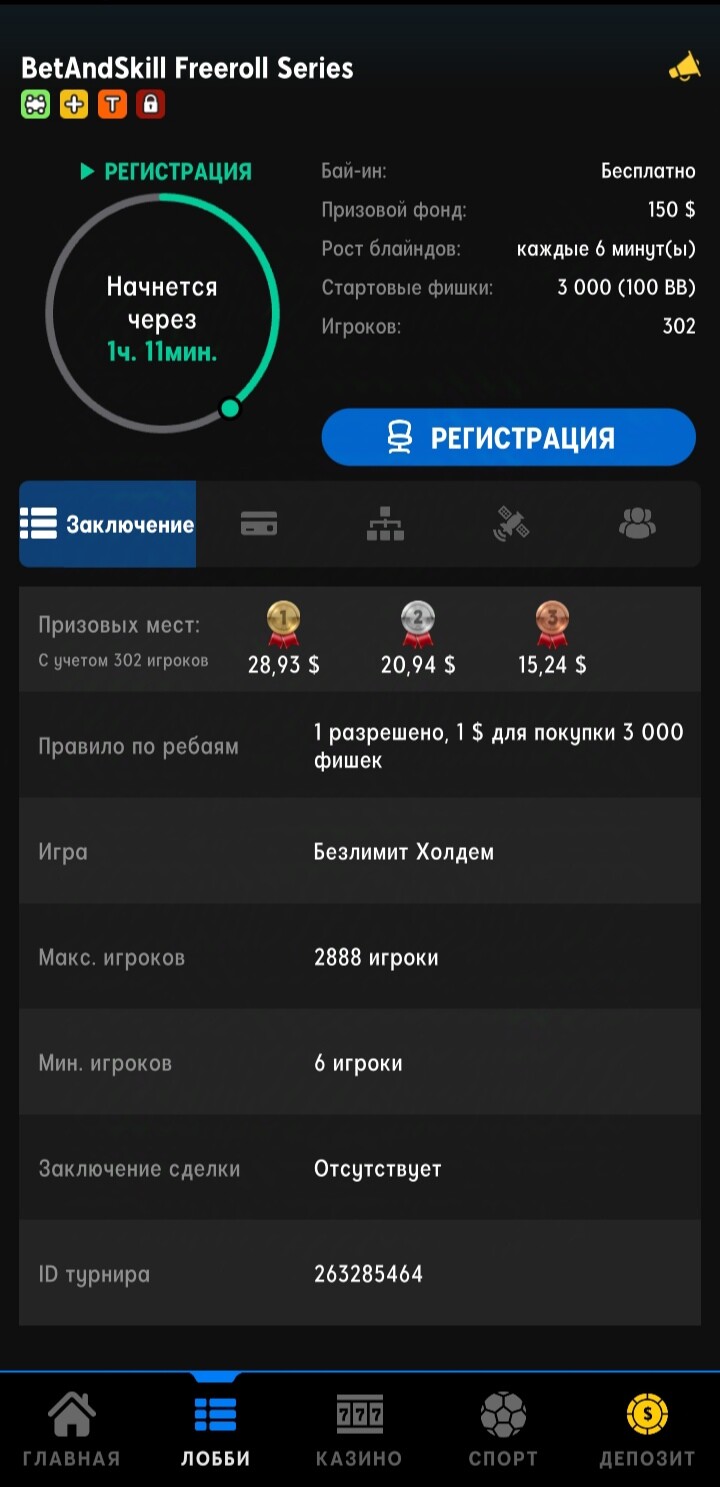Open the blinds structure tab
Viewport: 720px width, 1487px height.
385,524
